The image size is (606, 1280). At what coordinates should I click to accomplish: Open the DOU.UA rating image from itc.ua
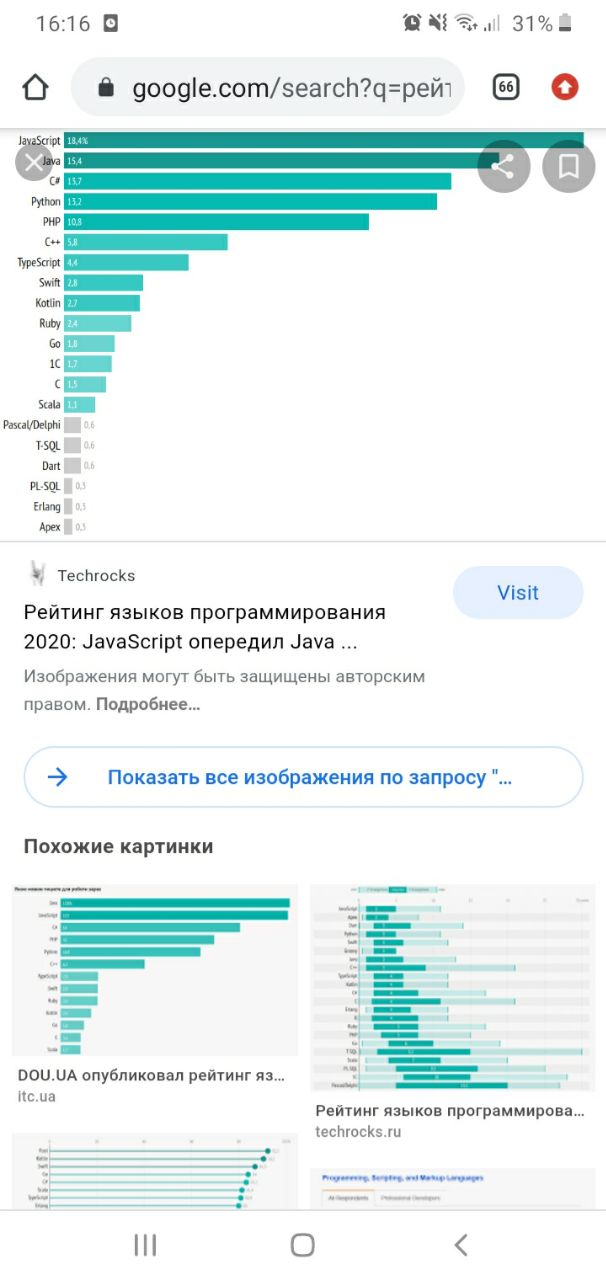154,970
